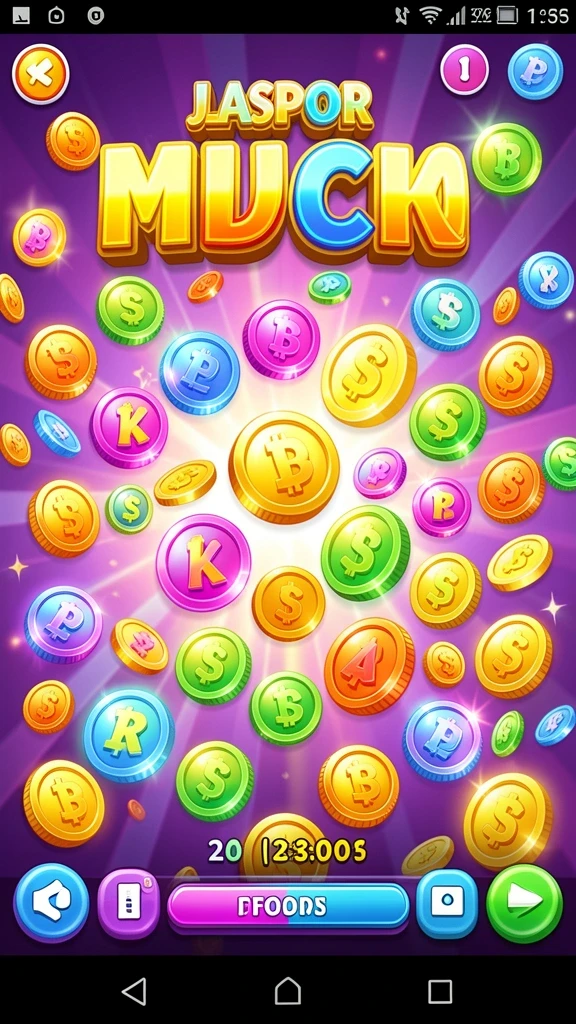Tap the orange close button at top left

coord(40,74)
